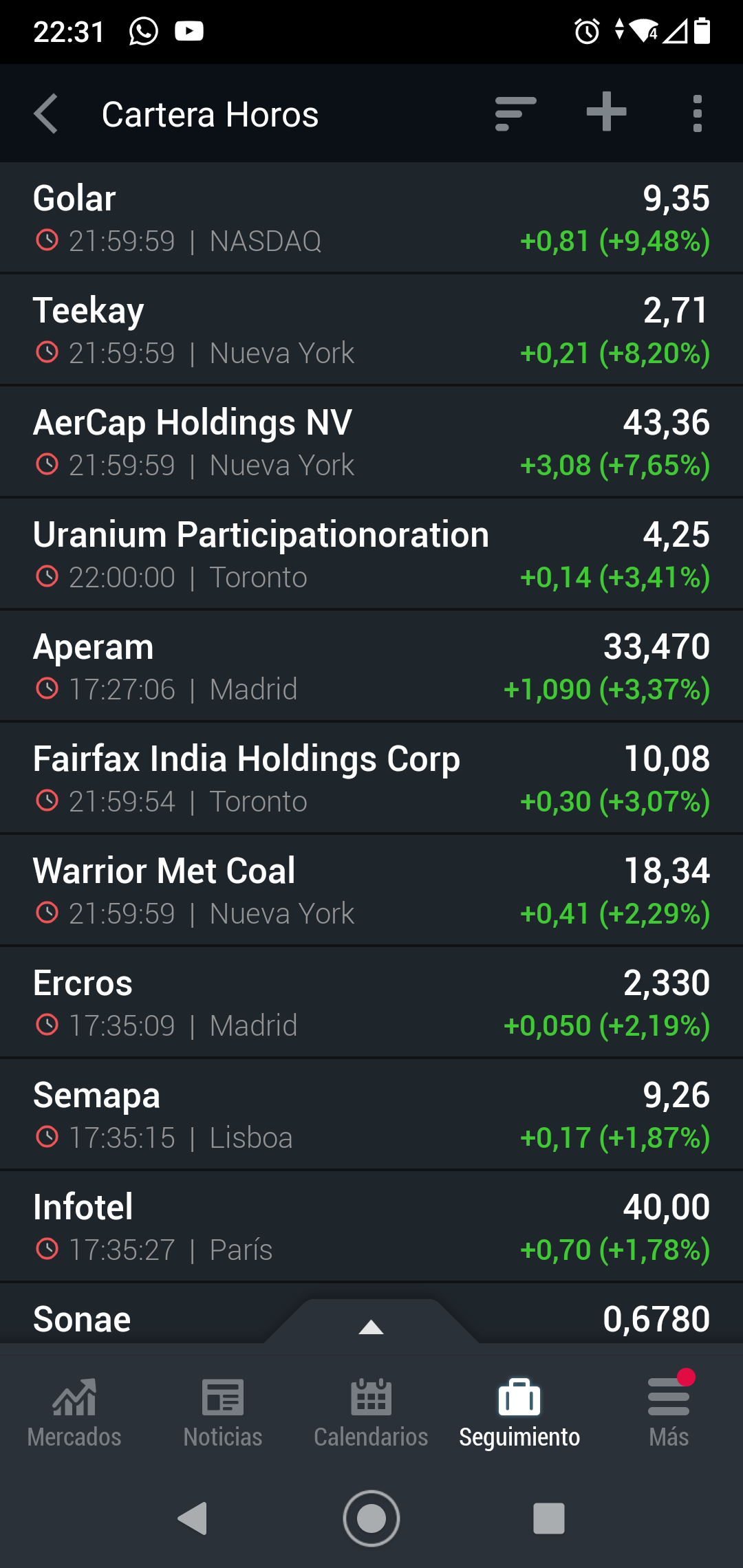This screenshot has height=1568, width=743.
Task: Tap the Aperam row
Action: coord(371,666)
